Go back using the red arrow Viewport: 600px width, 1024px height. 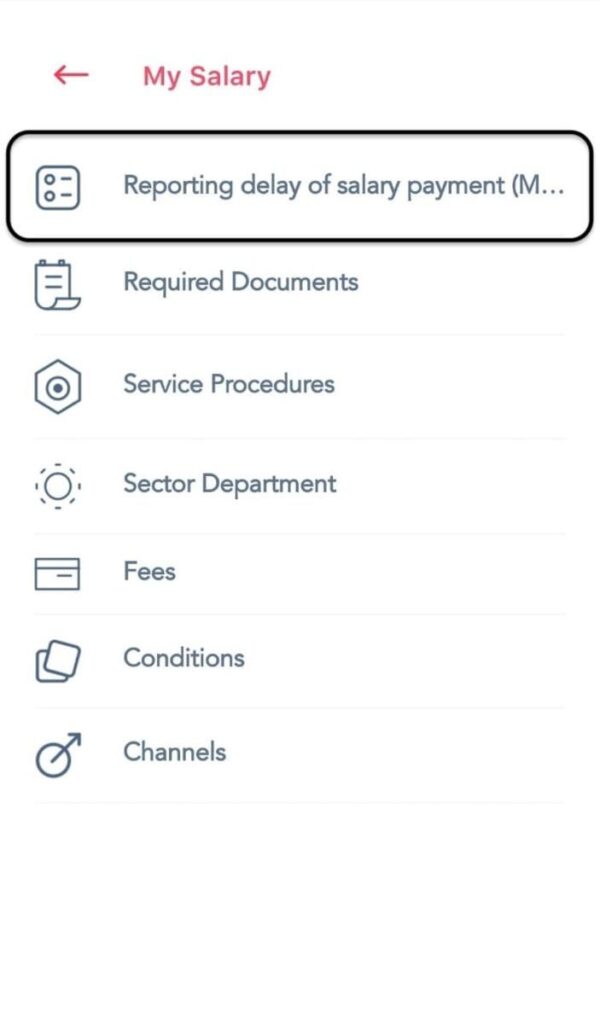[71, 76]
